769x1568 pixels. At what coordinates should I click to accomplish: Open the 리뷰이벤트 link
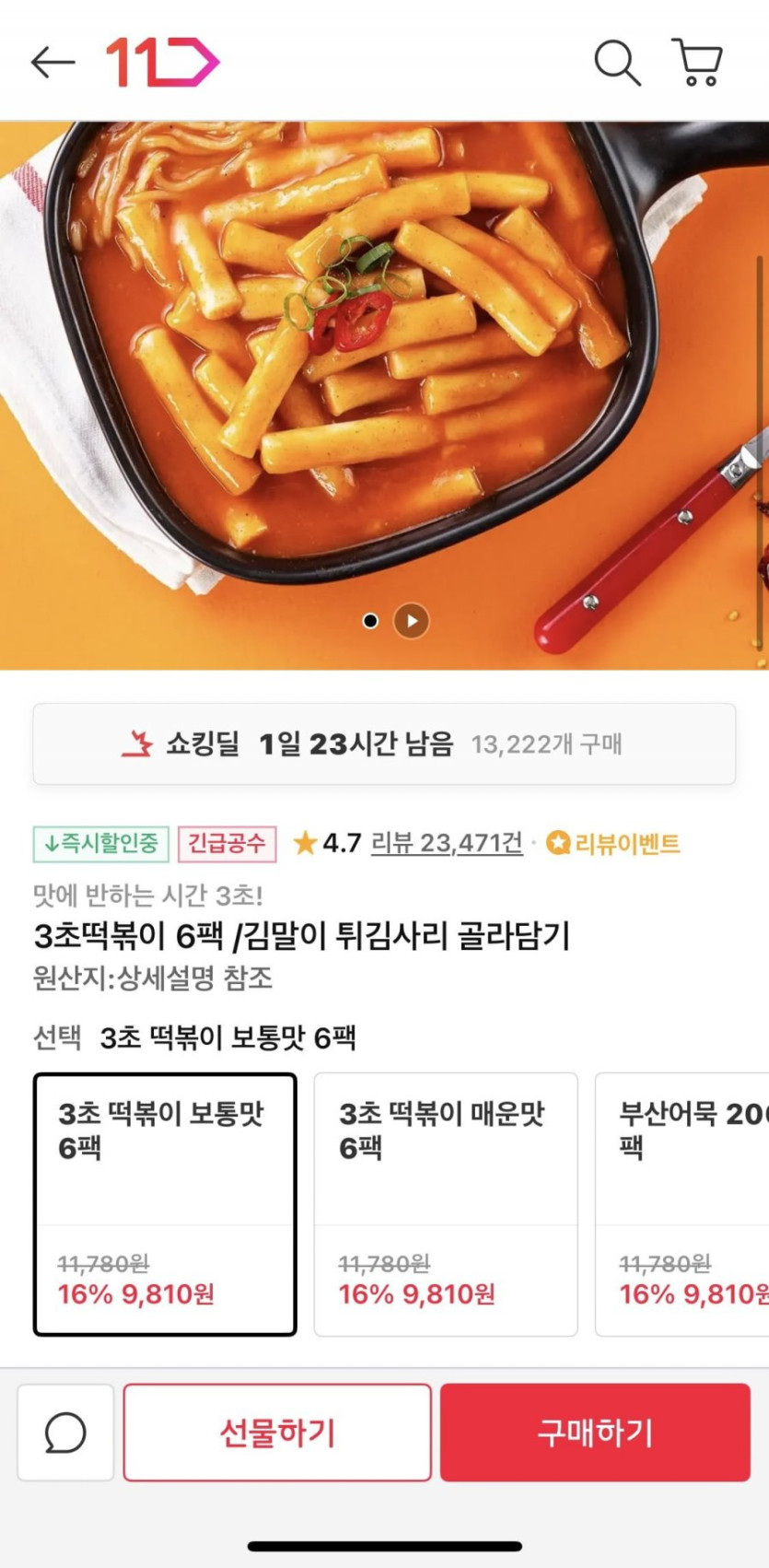coord(613,843)
